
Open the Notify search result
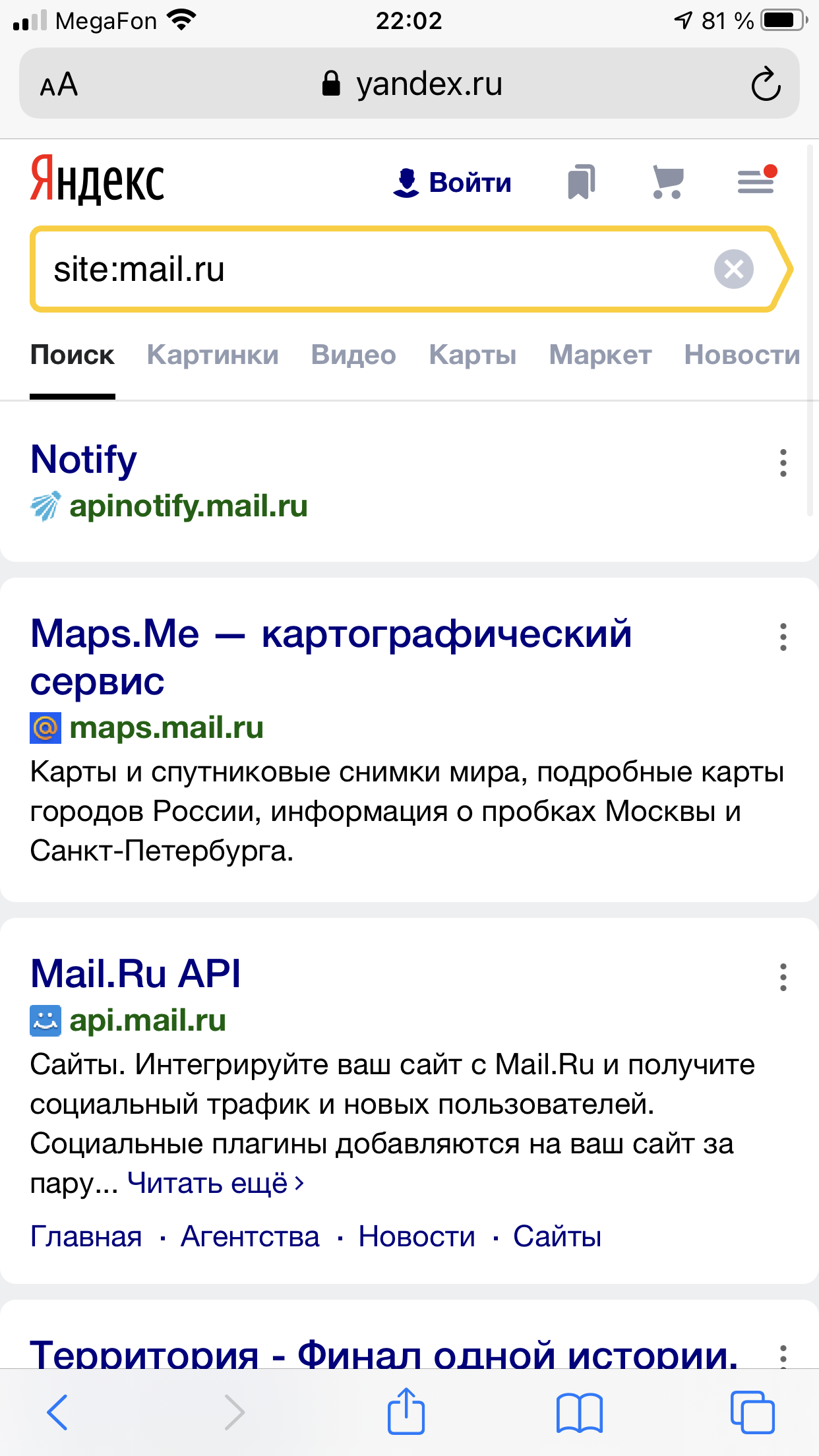[x=84, y=460]
